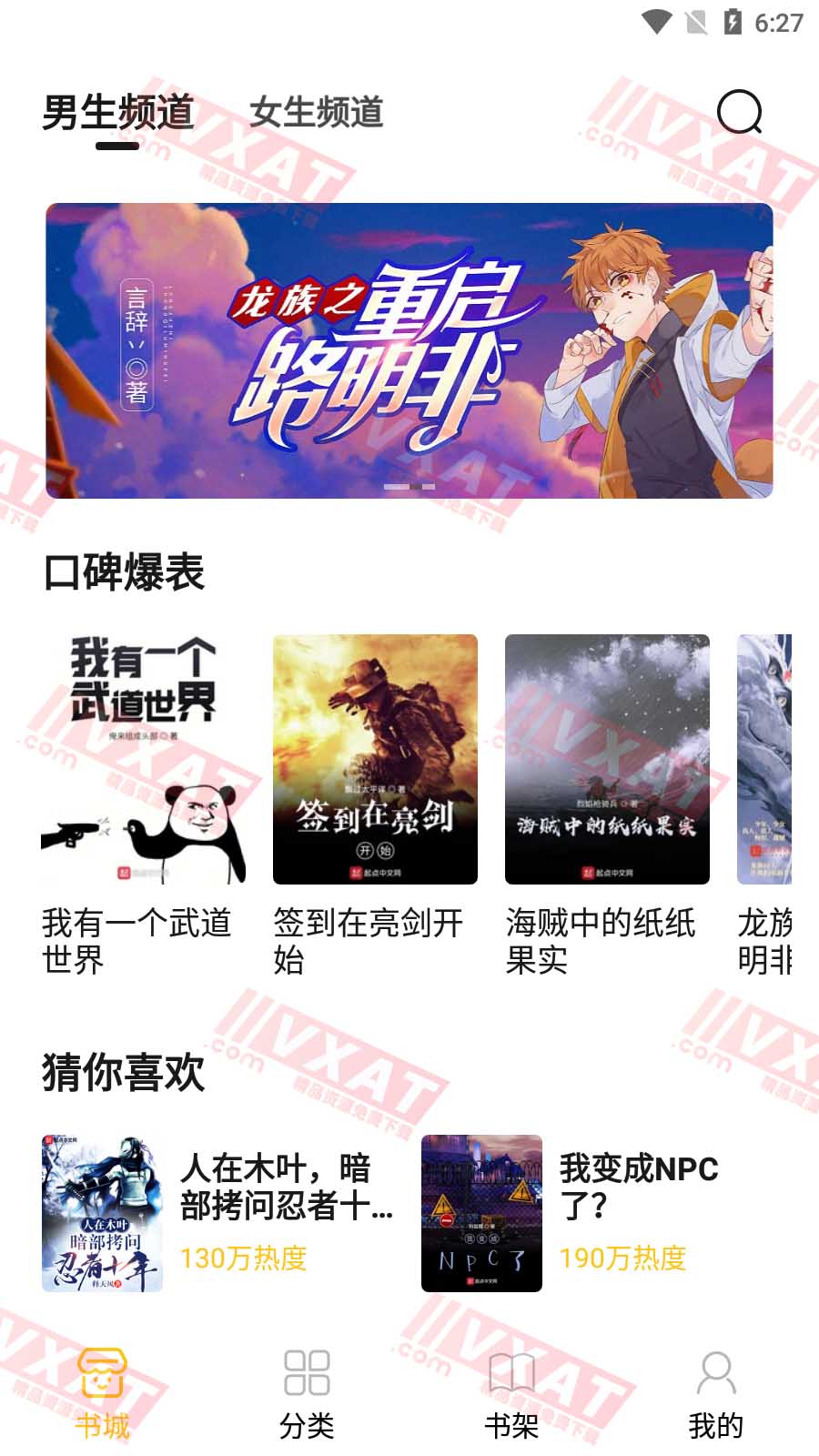Tap the carousel indicator dots under the banner
This screenshot has width=819, height=1456.
[409, 485]
